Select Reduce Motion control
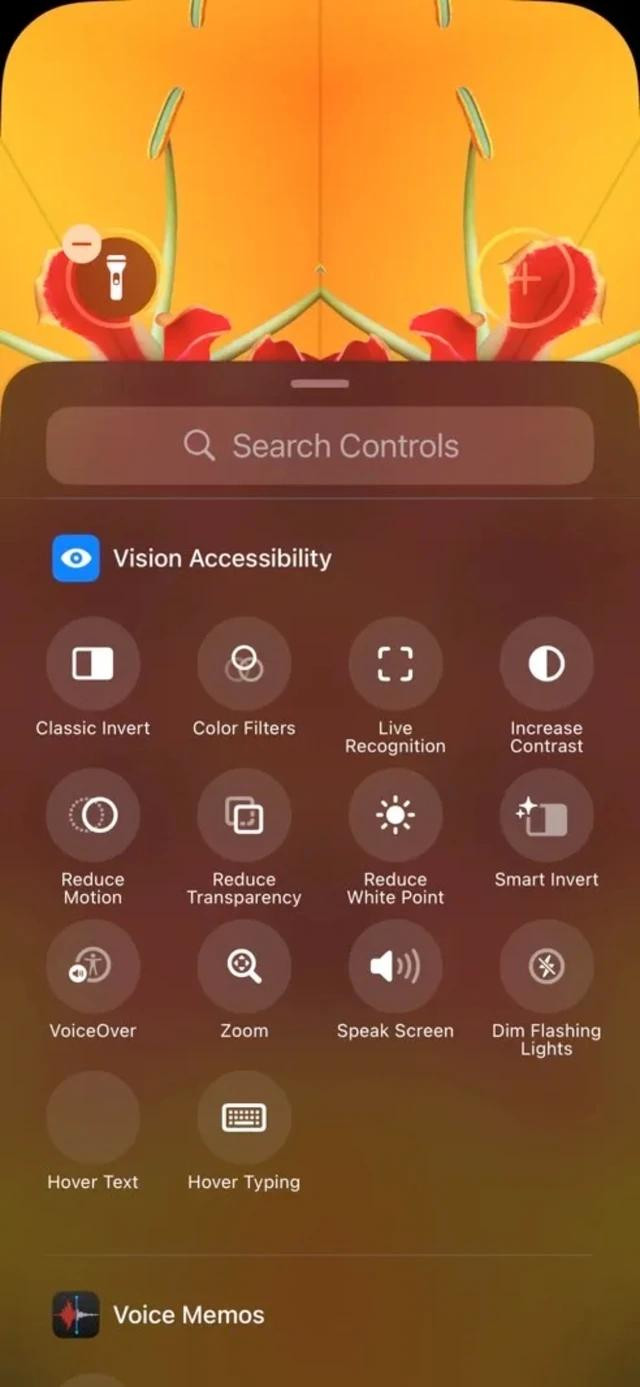This screenshot has width=640, height=1387. click(93, 816)
